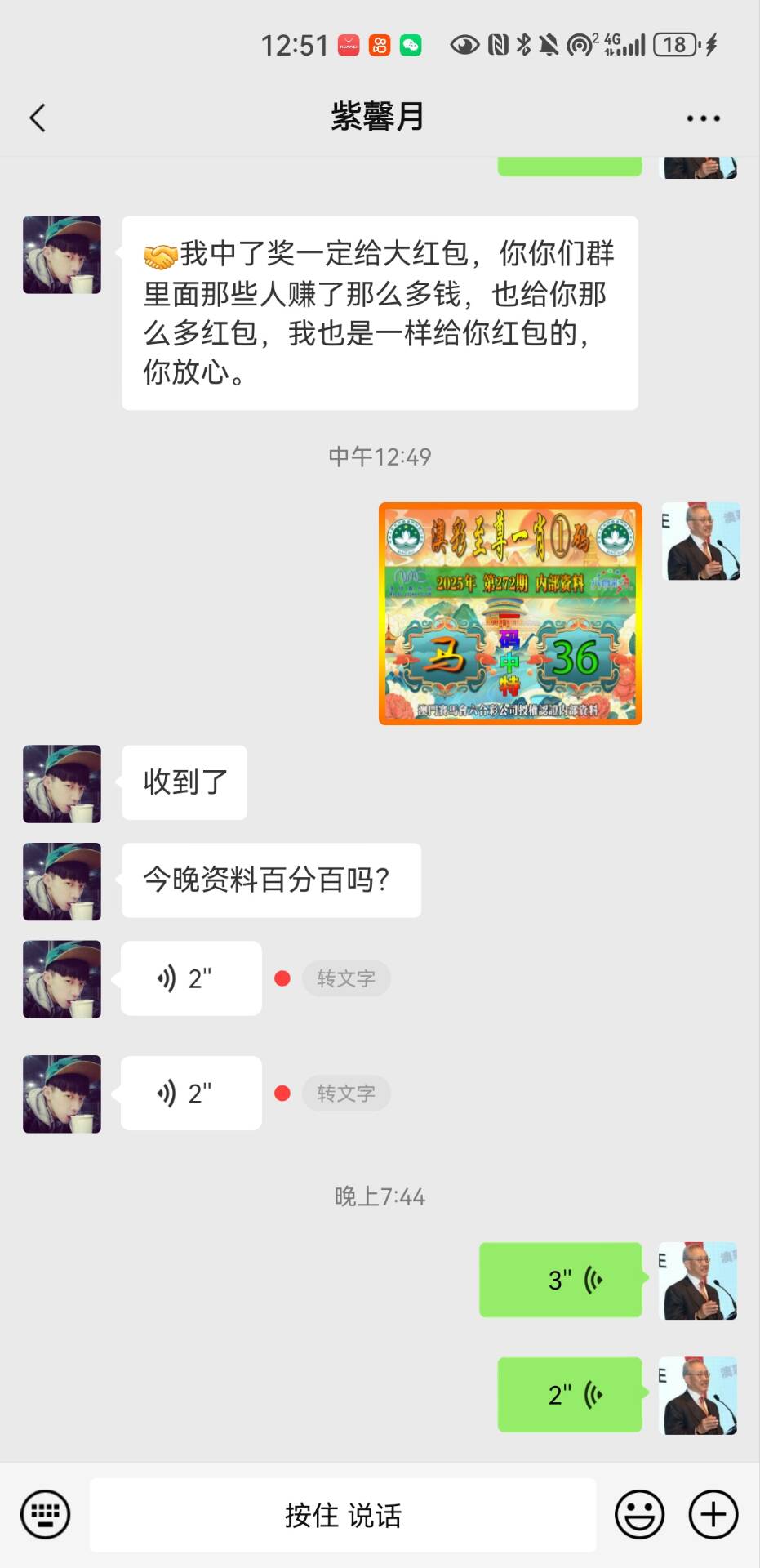Go back from the 紫馨月 chat
Screen dimensions: 760x1568
point(38,118)
